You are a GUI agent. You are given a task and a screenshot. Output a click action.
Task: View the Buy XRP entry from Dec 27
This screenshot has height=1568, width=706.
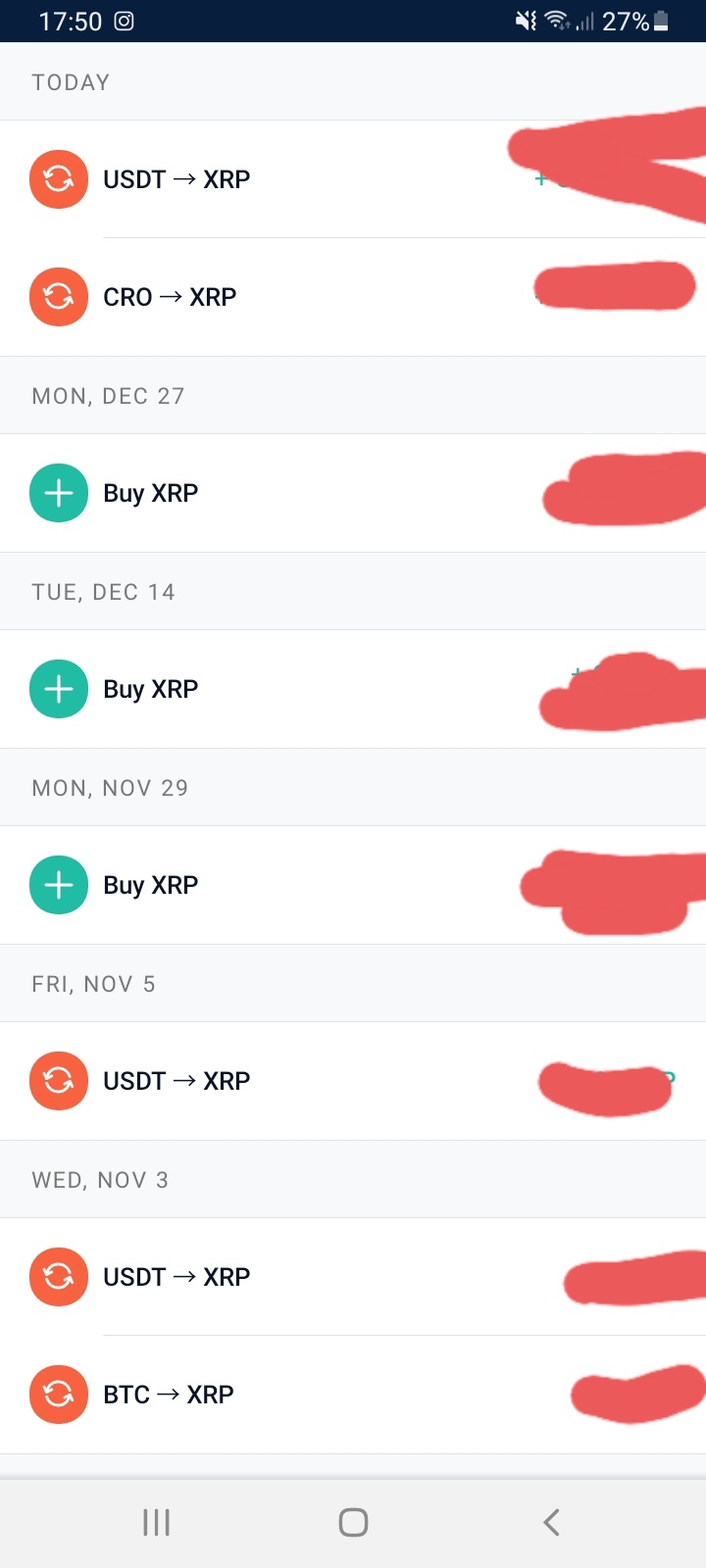click(x=353, y=493)
